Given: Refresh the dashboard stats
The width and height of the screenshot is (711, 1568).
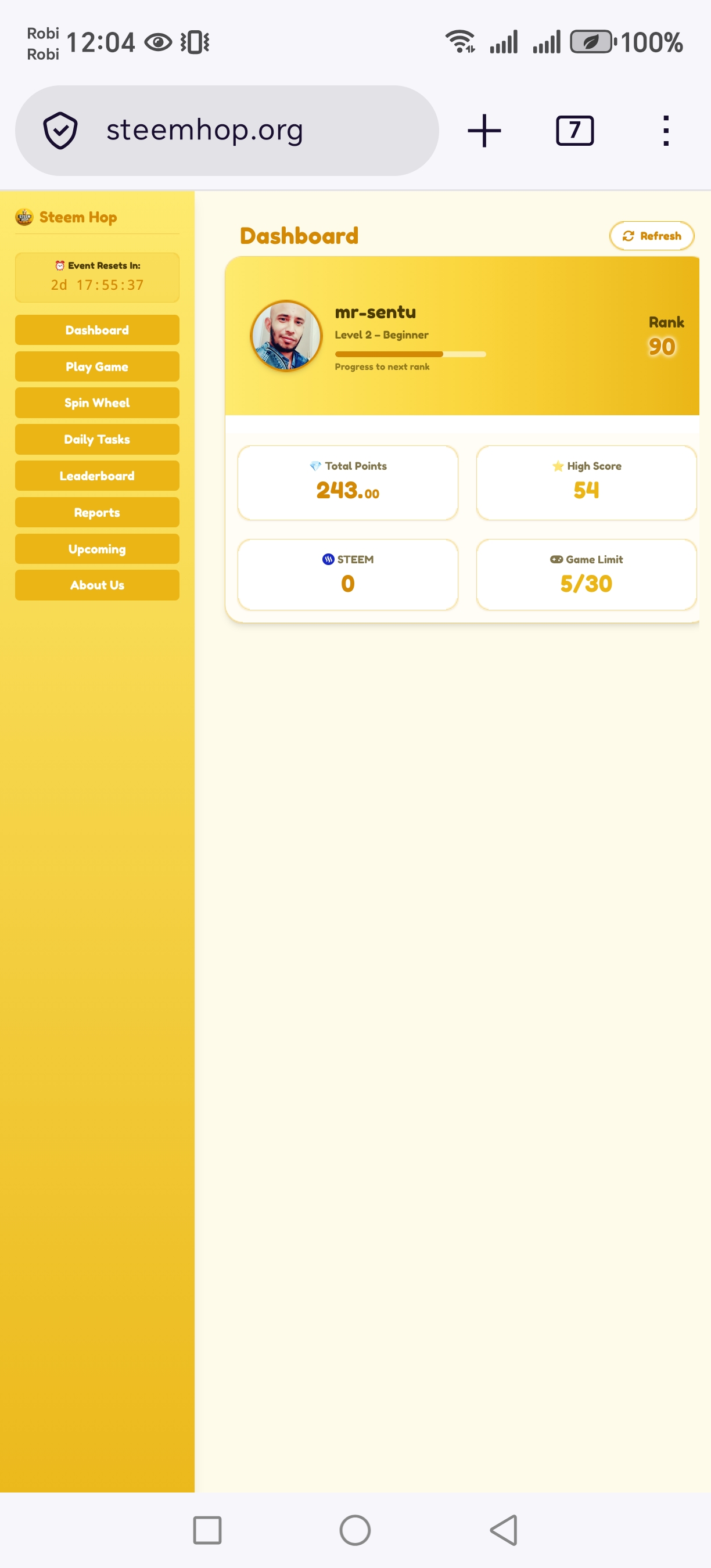Looking at the screenshot, I should coord(651,236).
